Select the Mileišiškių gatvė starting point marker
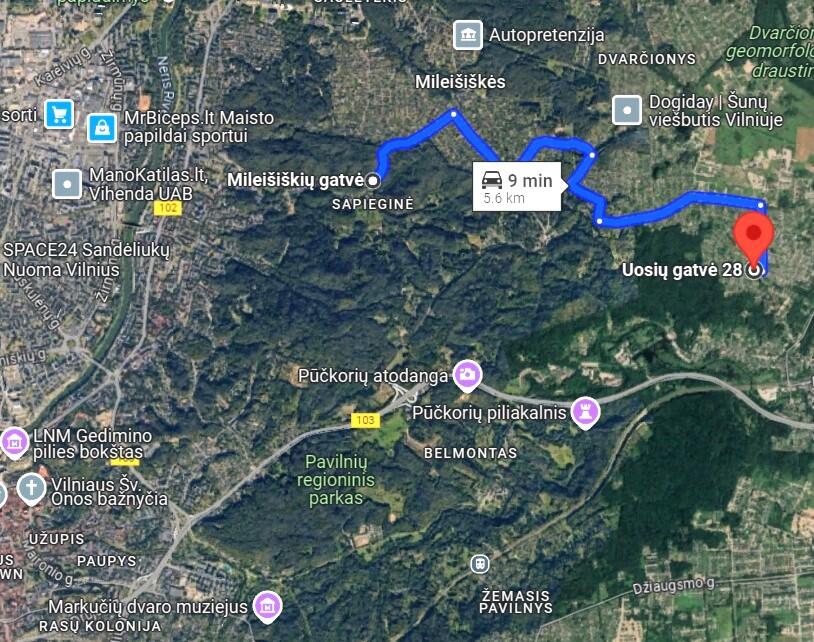Viewport: 814px width, 642px height. click(373, 181)
